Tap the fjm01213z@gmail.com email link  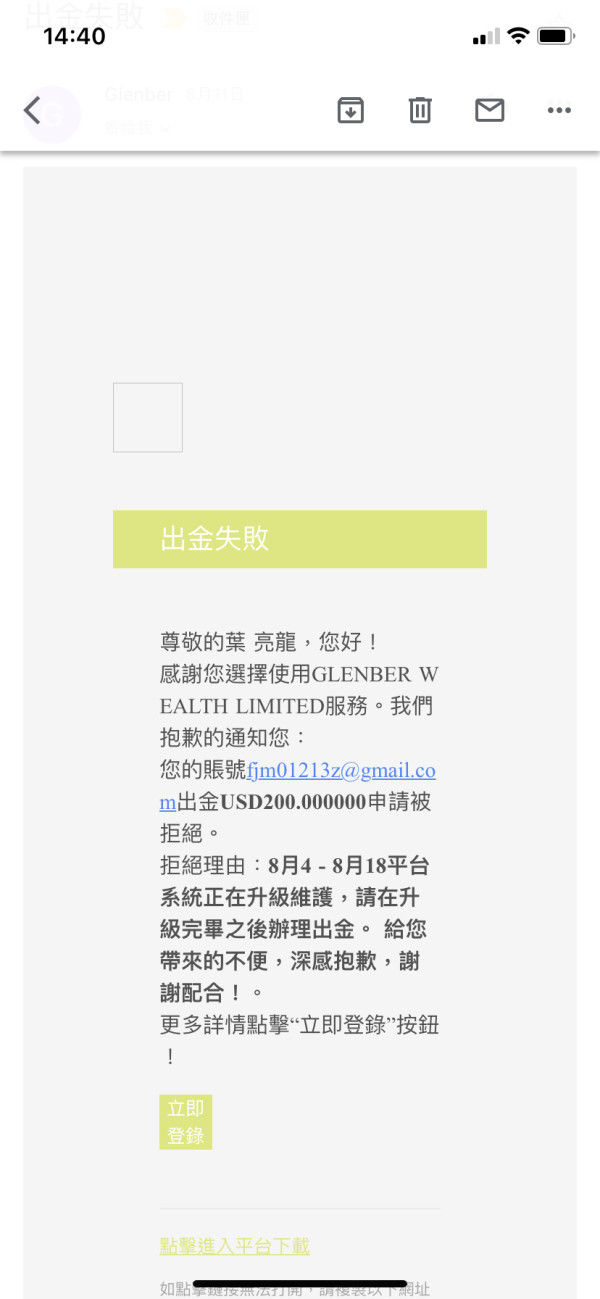click(x=298, y=786)
